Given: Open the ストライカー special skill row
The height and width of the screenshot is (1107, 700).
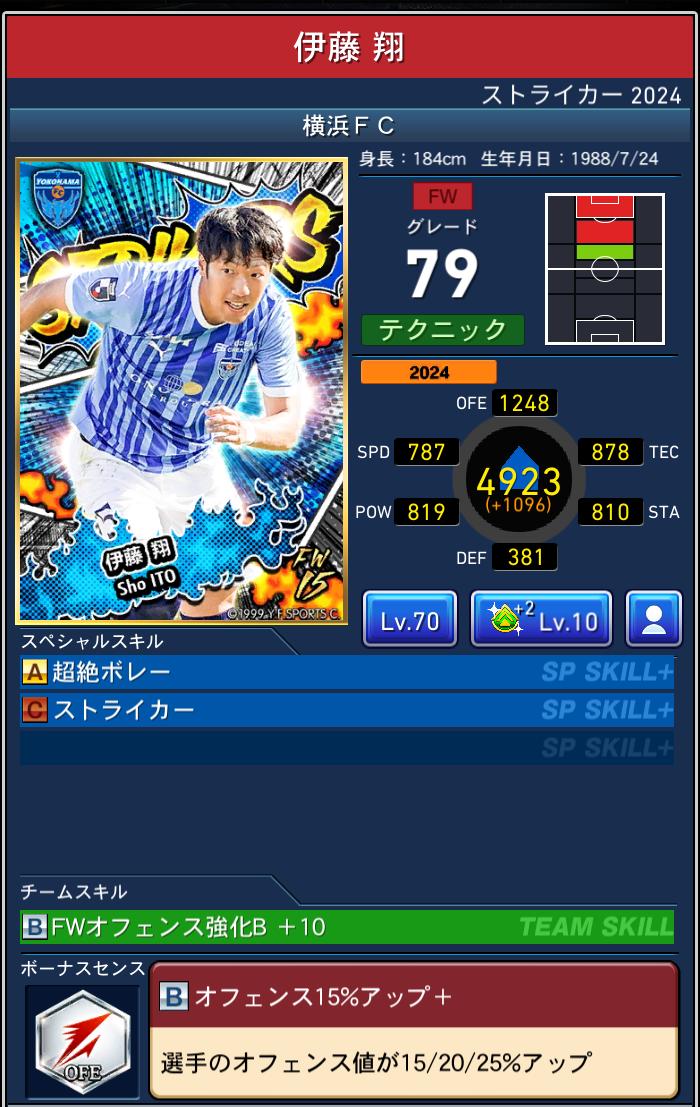Looking at the screenshot, I should pyautogui.click(x=346, y=710).
